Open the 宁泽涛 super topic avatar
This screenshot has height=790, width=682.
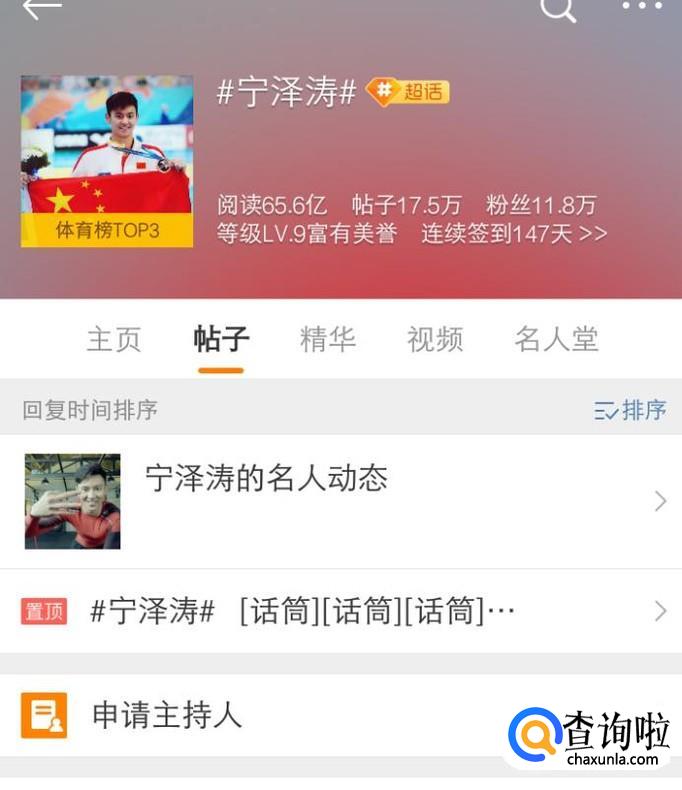coord(107,161)
